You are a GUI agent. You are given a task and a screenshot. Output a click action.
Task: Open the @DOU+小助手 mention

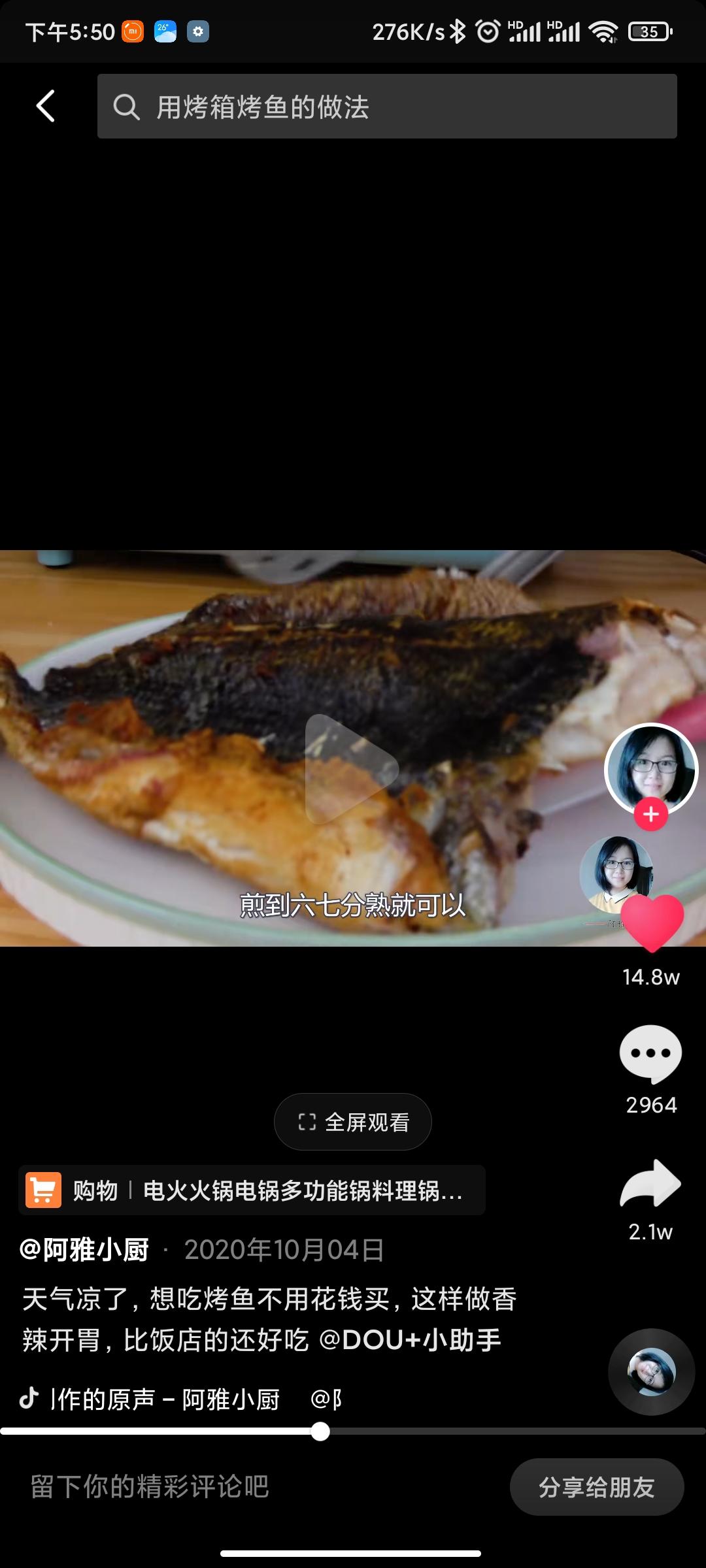click(x=410, y=1341)
